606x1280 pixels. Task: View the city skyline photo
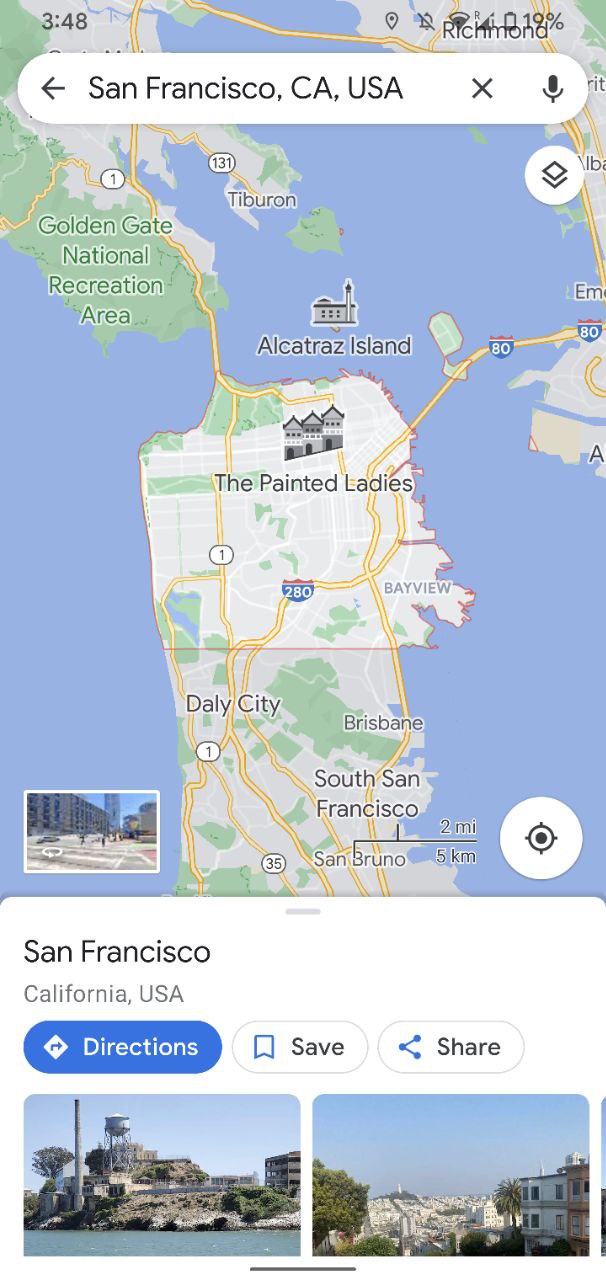tap(451, 1175)
